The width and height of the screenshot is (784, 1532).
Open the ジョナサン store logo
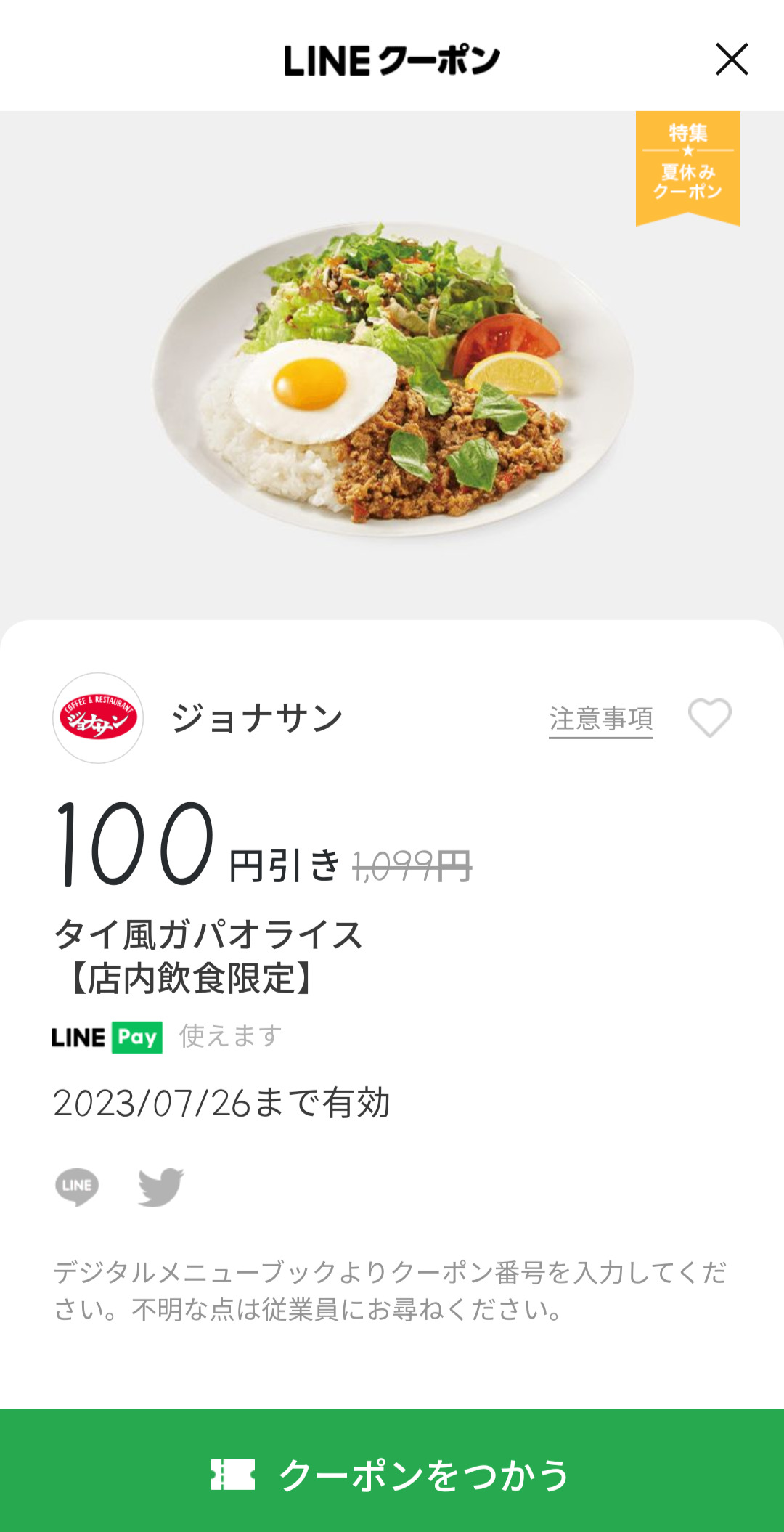(98, 718)
